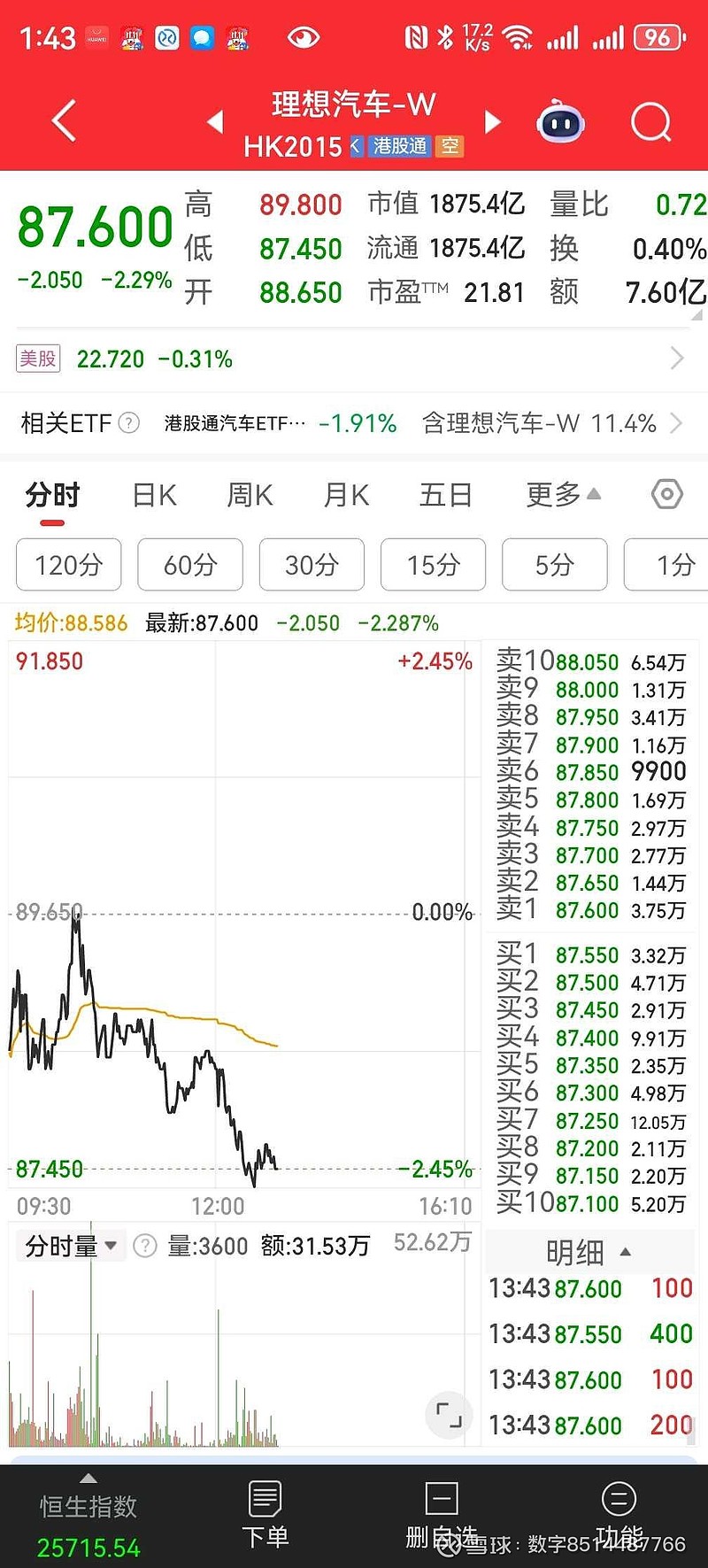Open chart settings via the gear icon
Image resolution: width=708 pixels, height=1568 pixels.
(666, 495)
